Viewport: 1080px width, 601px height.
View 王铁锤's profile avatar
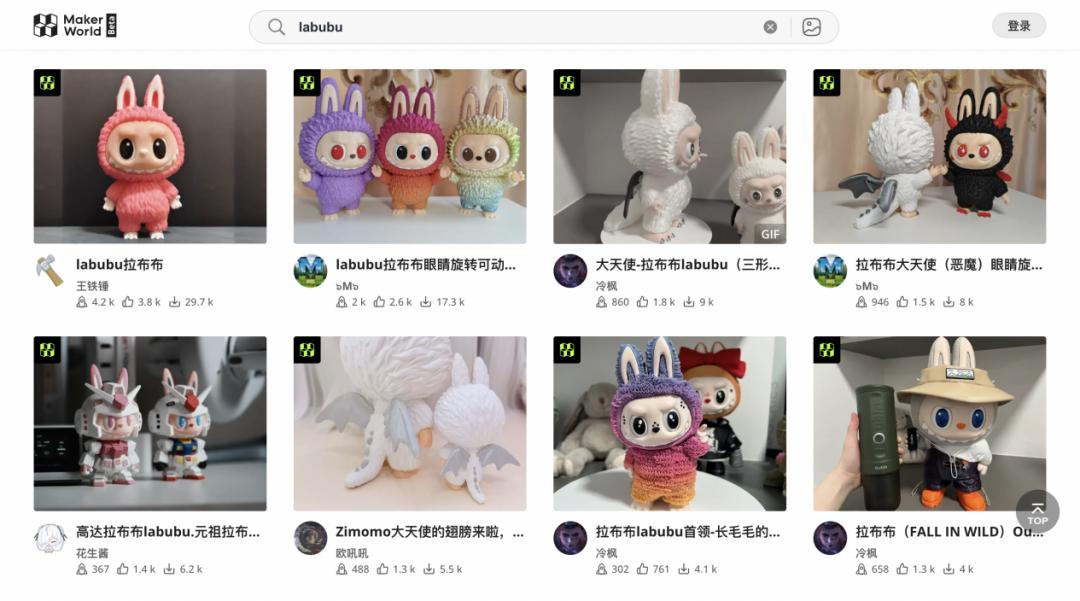50,271
